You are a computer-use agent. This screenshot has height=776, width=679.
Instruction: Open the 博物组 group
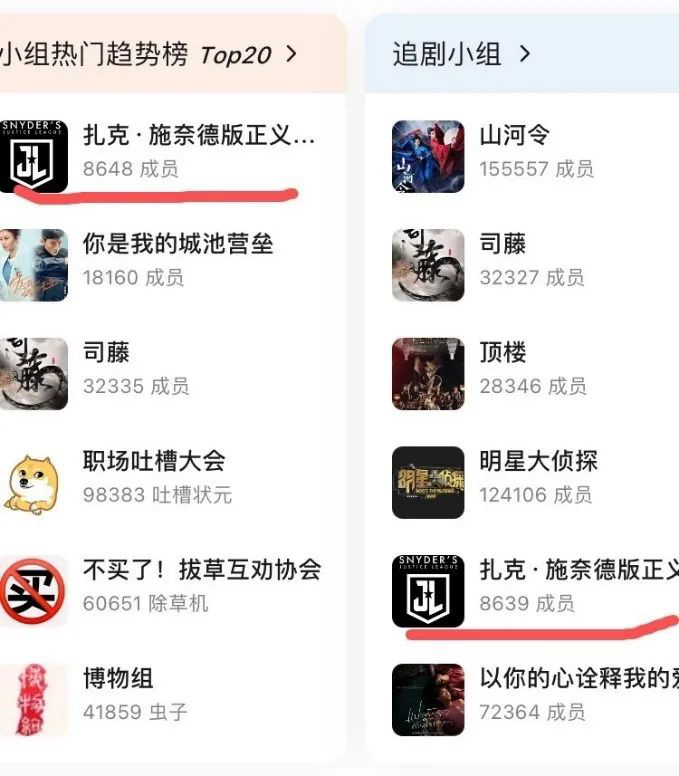118,679
